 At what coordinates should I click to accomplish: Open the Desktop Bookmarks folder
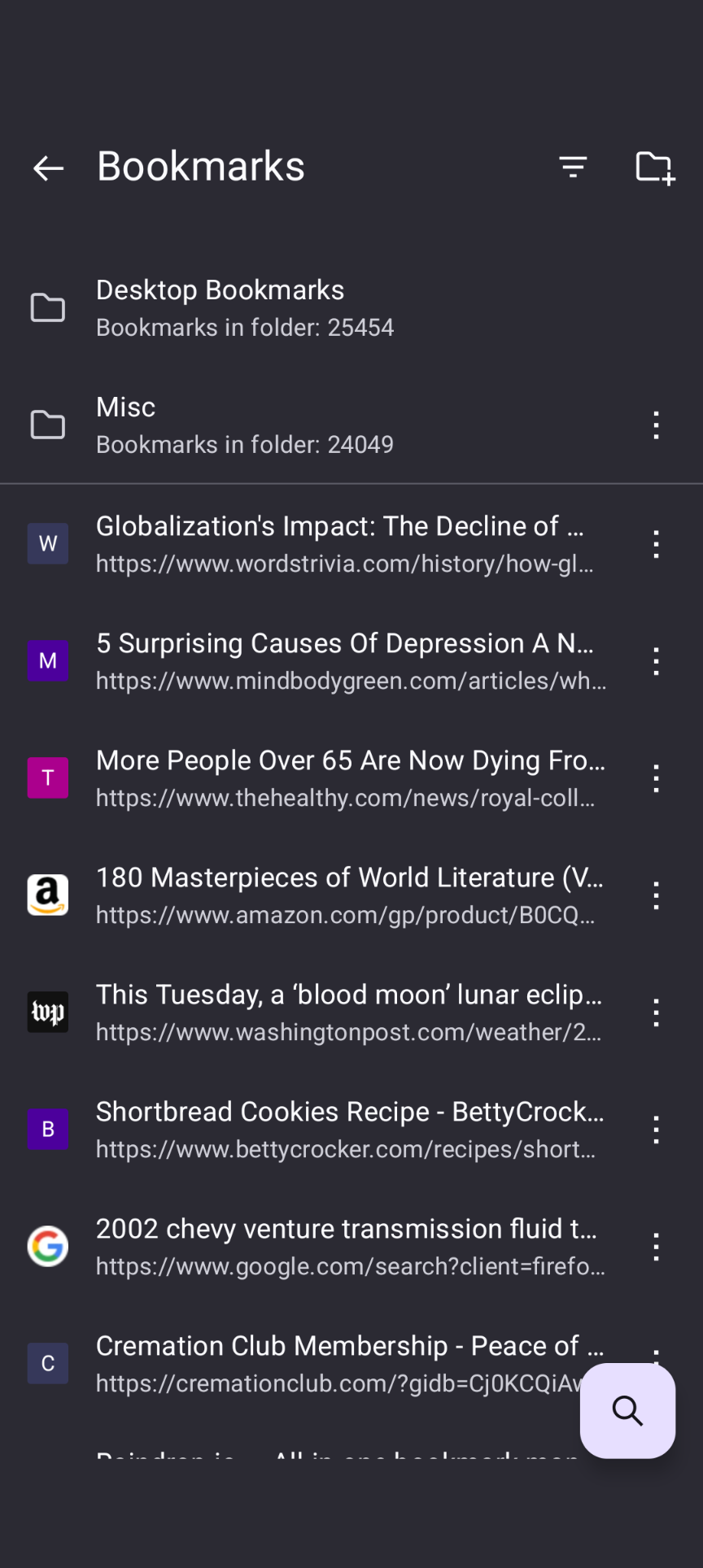point(244,308)
